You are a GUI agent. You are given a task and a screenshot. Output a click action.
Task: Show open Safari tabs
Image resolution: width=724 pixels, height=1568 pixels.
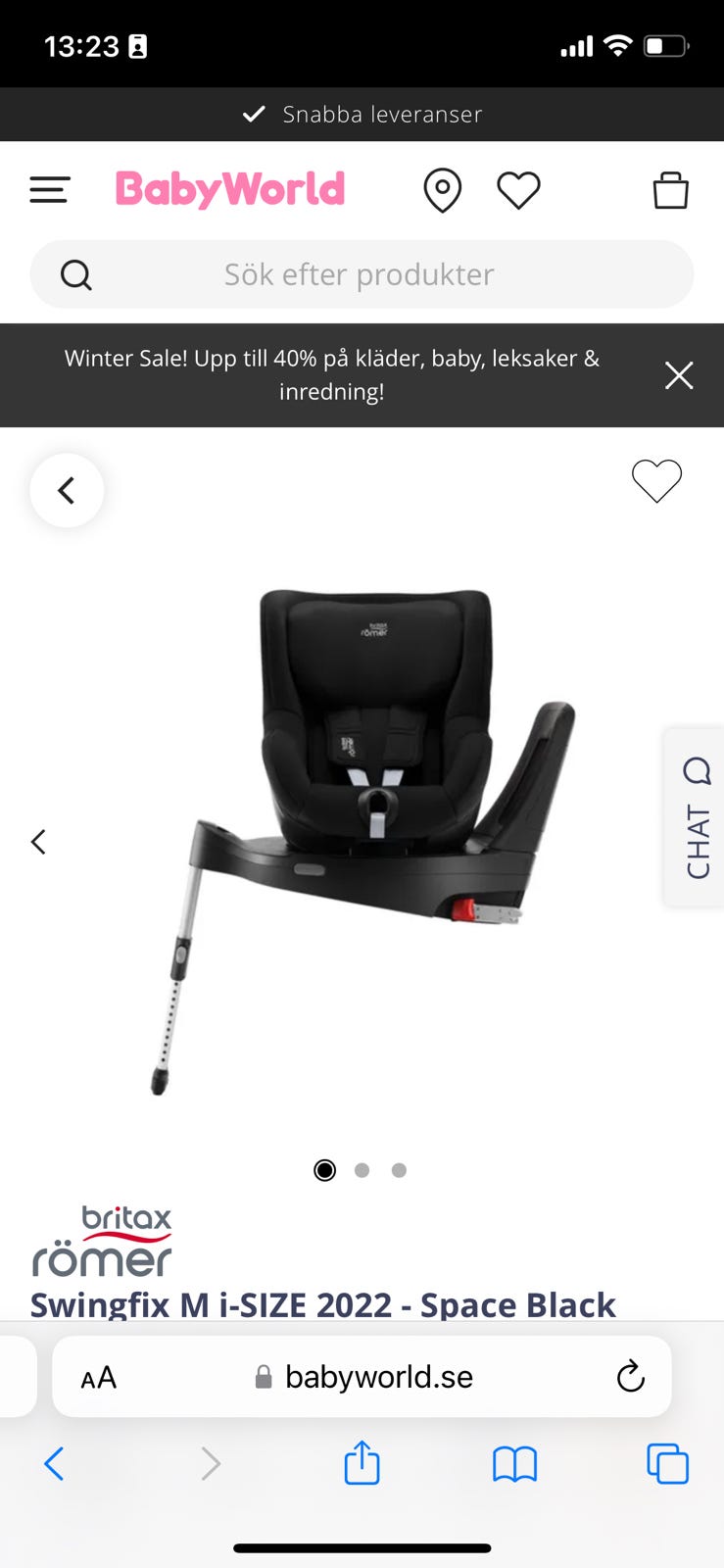[667, 1464]
